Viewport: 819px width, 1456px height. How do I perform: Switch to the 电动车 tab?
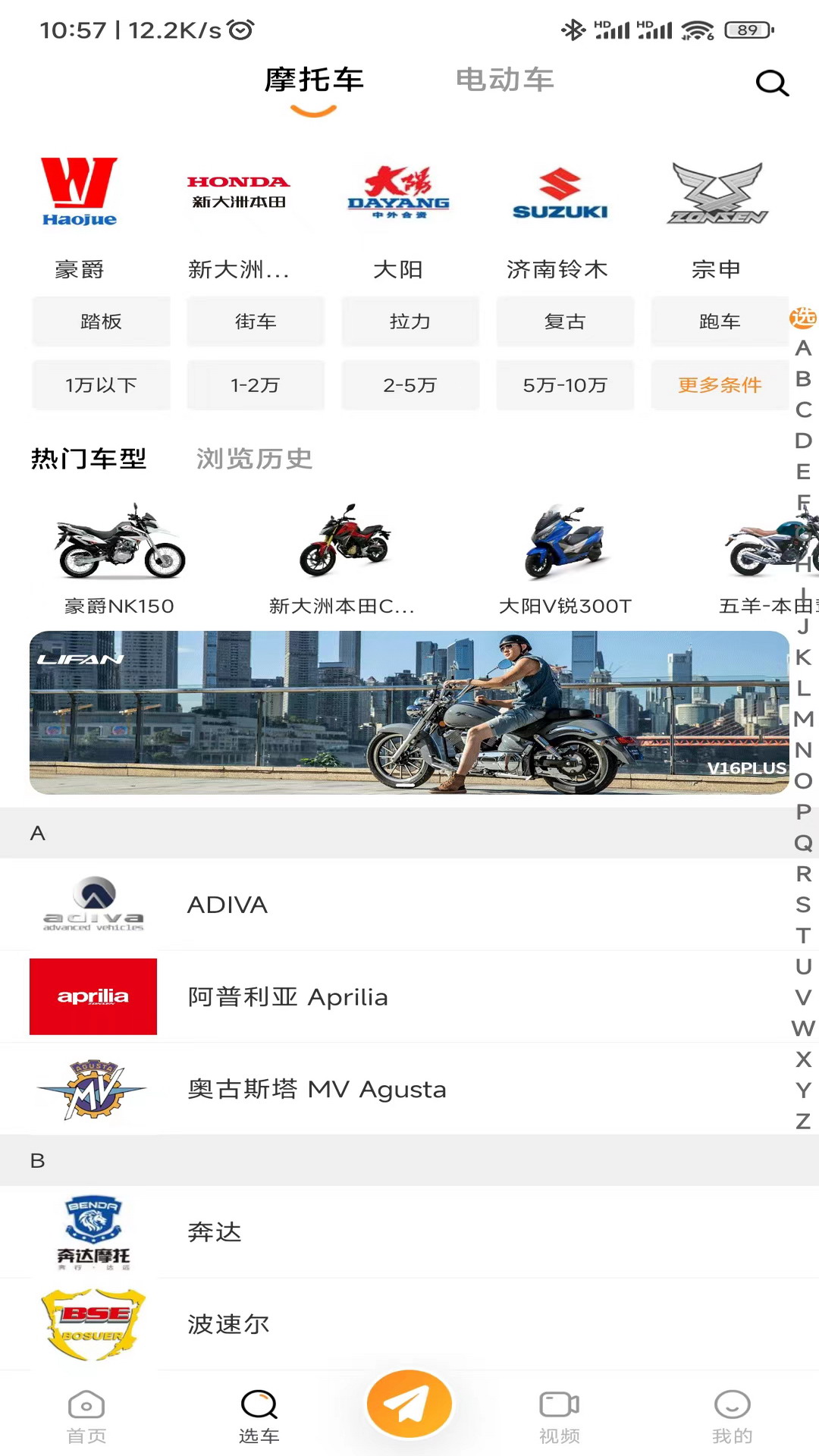(505, 80)
